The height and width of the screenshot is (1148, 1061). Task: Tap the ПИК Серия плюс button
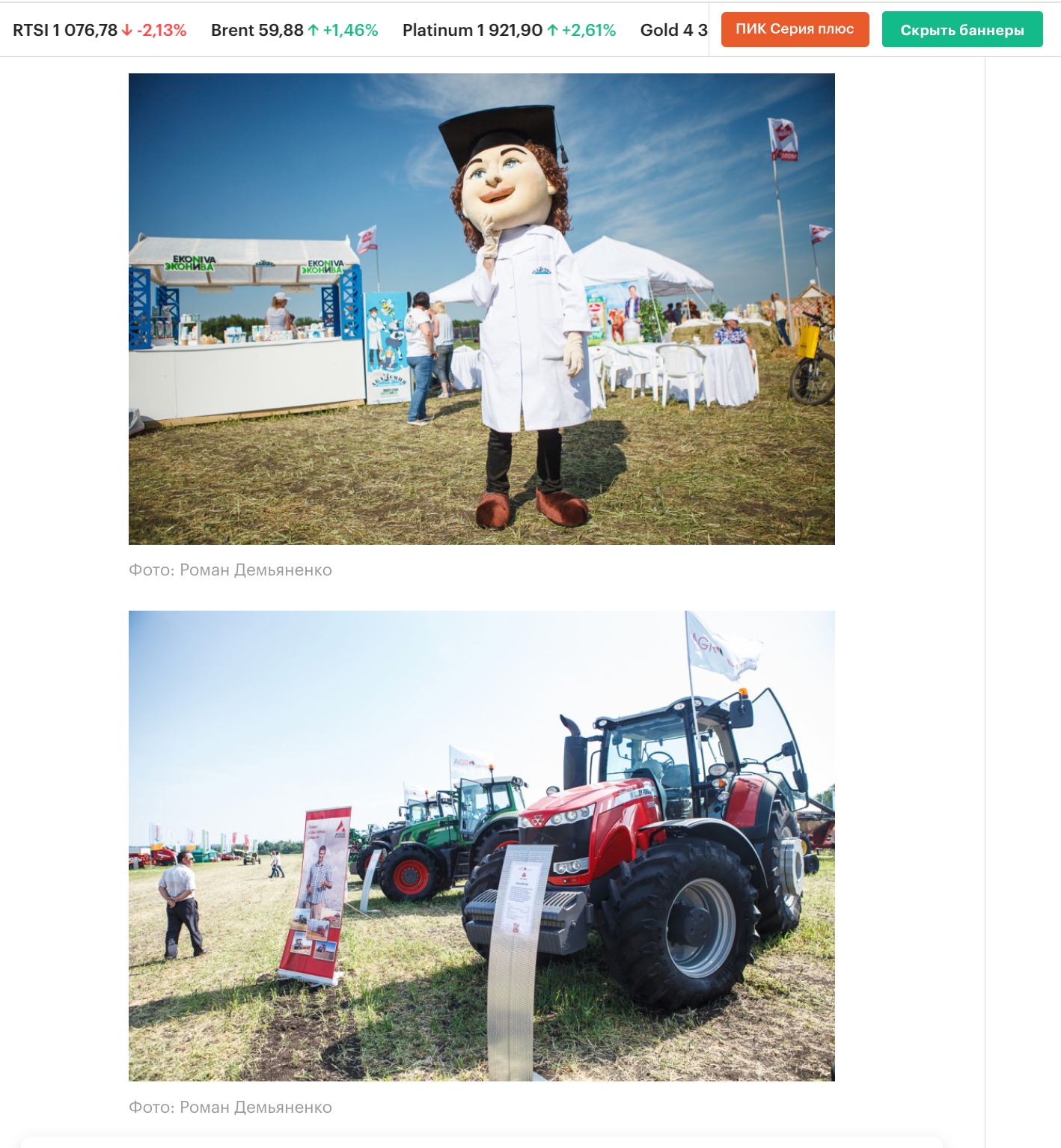(x=795, y=29)
